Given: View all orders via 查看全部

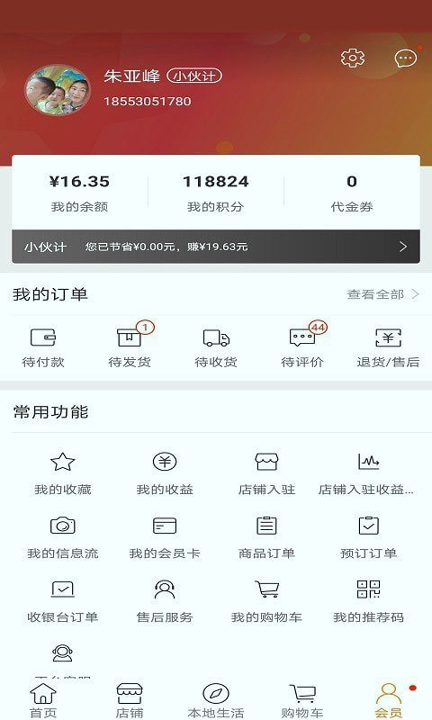Looking at the screenshot, I should (383, 294).
